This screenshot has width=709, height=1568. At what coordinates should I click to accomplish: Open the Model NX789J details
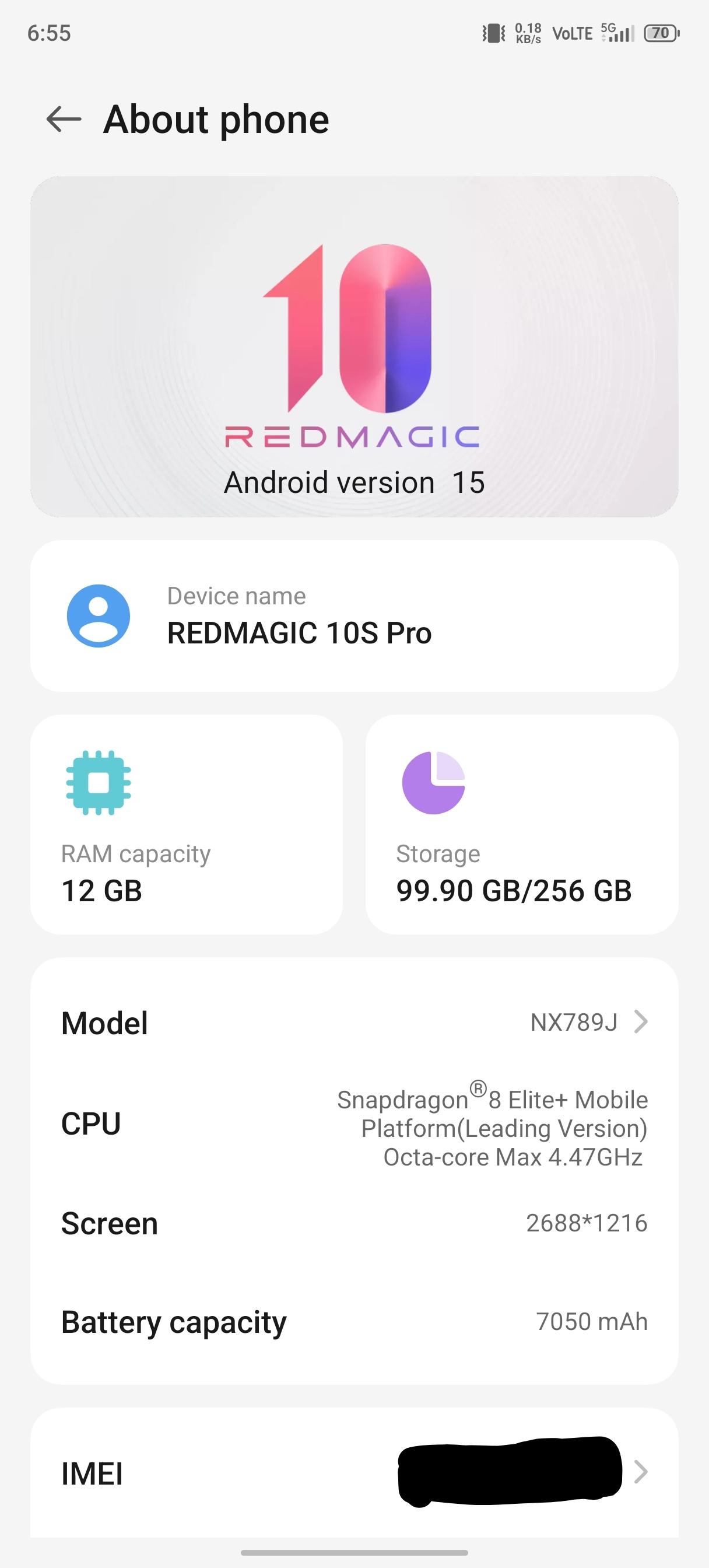tap(354, 1023)
